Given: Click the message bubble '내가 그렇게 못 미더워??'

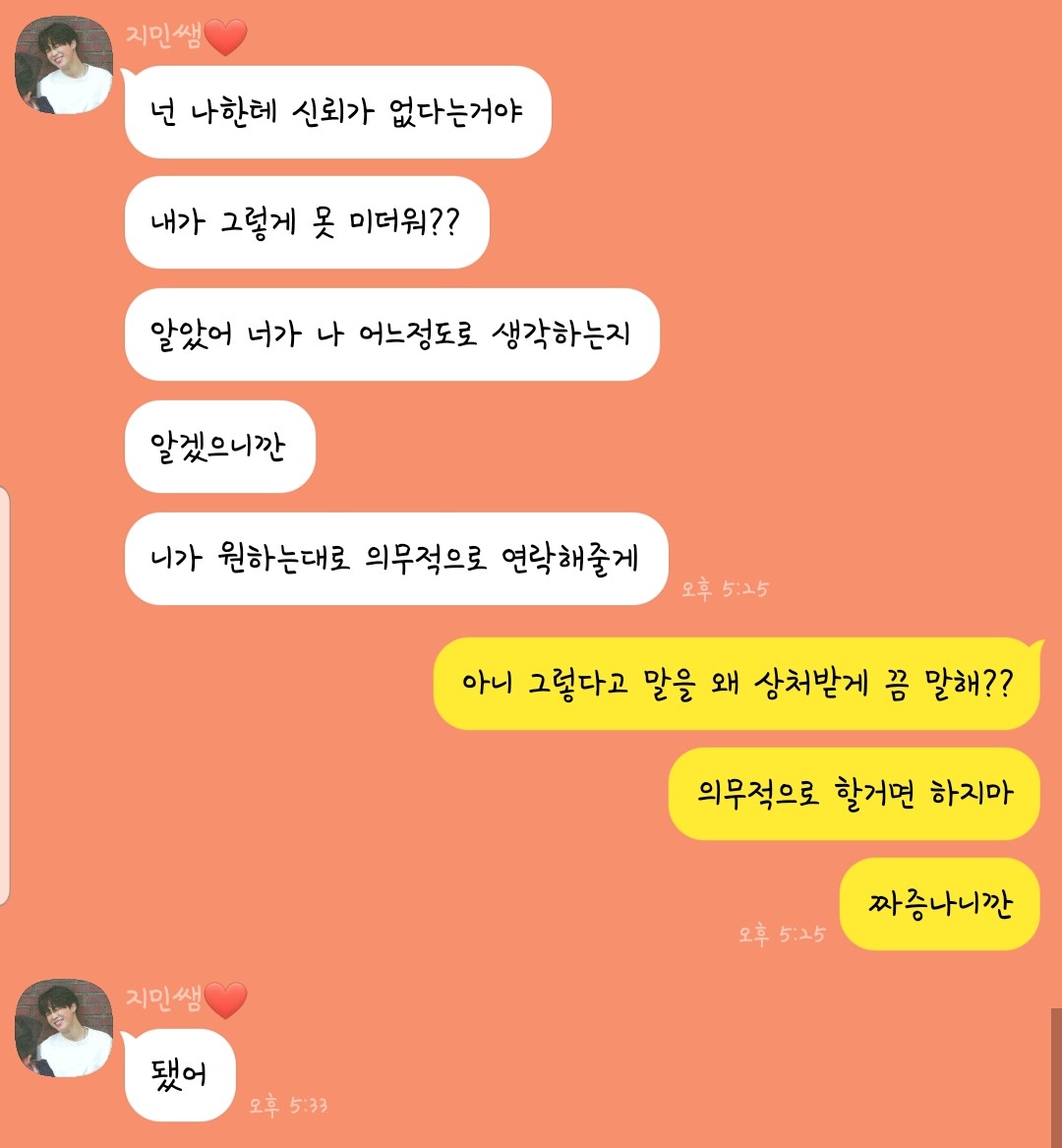Looking at the screenshot, I should 305,224.
